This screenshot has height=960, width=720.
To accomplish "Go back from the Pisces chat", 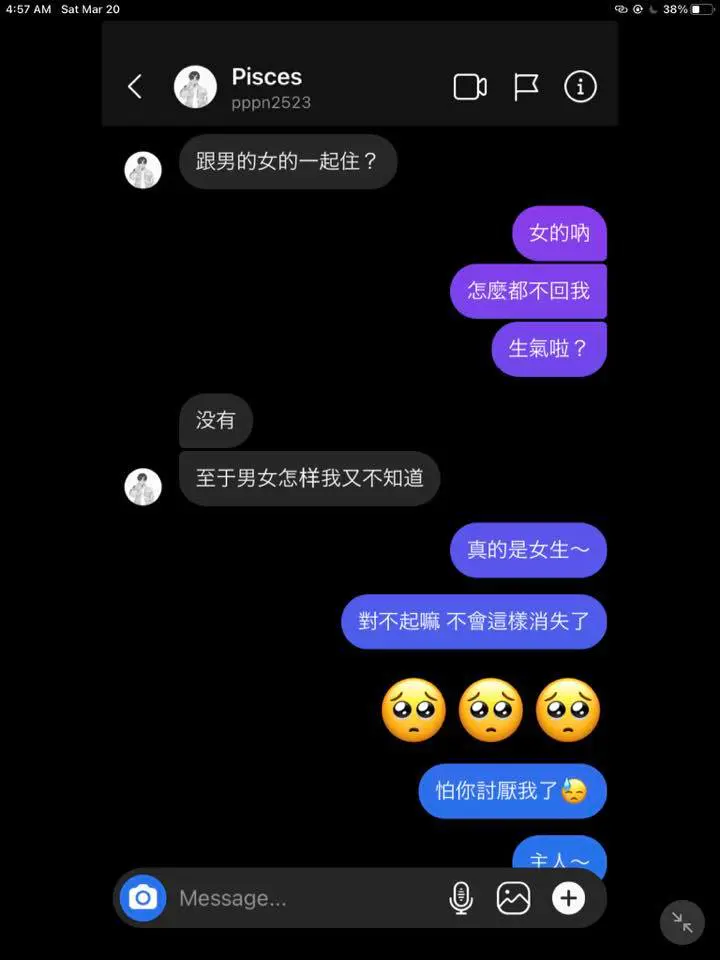I will 135,87.
